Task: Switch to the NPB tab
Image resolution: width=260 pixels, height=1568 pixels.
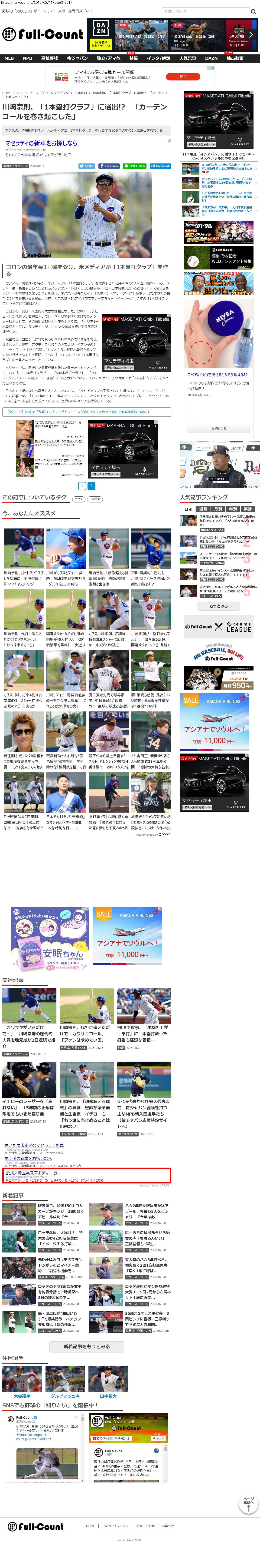Action: (x=27, y=58)
